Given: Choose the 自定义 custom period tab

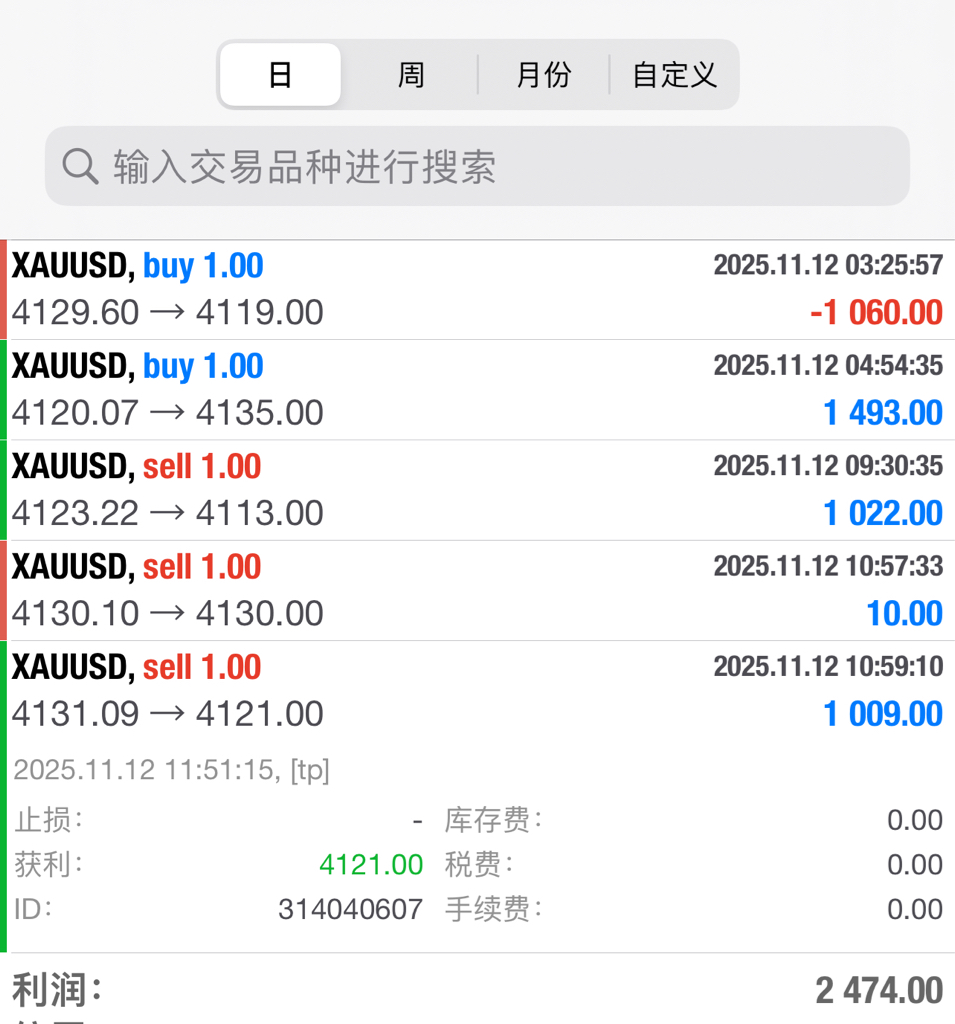Looking at the screenshot, I should (x=675, y=75).
